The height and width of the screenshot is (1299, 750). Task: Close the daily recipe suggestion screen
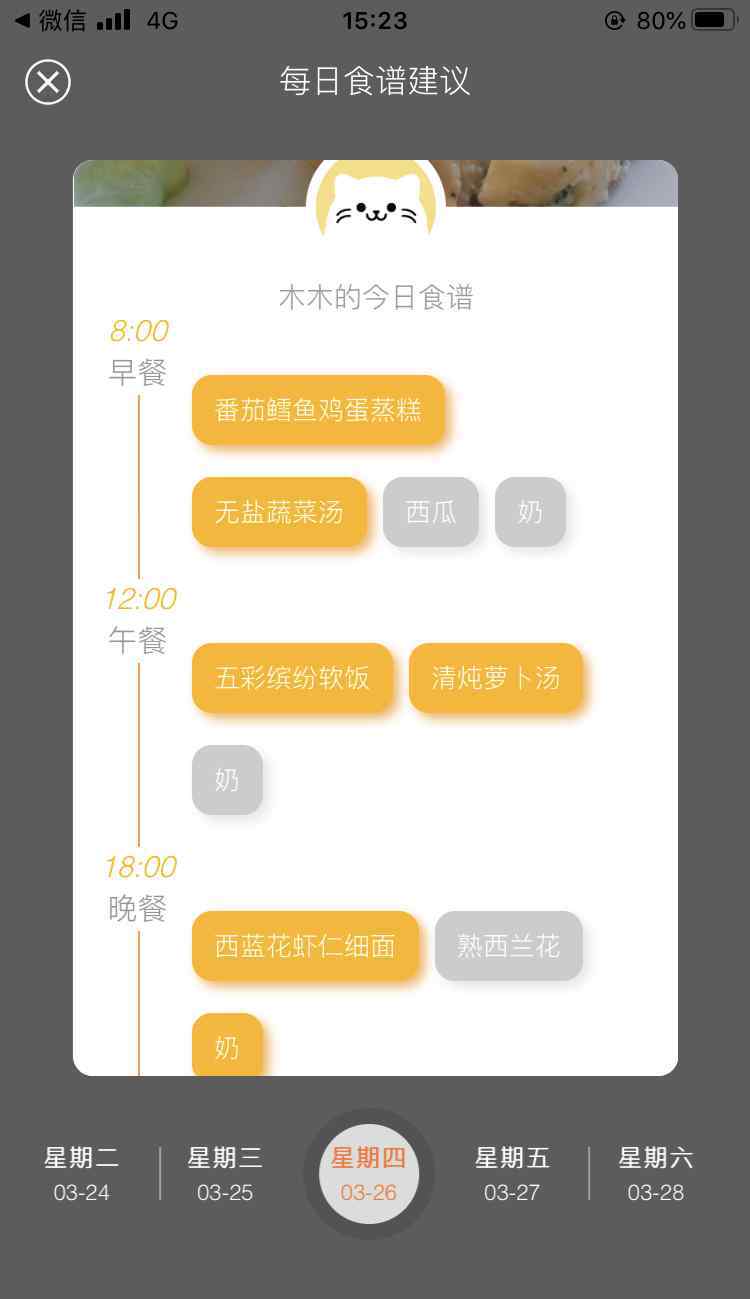[x=48, y=82]
